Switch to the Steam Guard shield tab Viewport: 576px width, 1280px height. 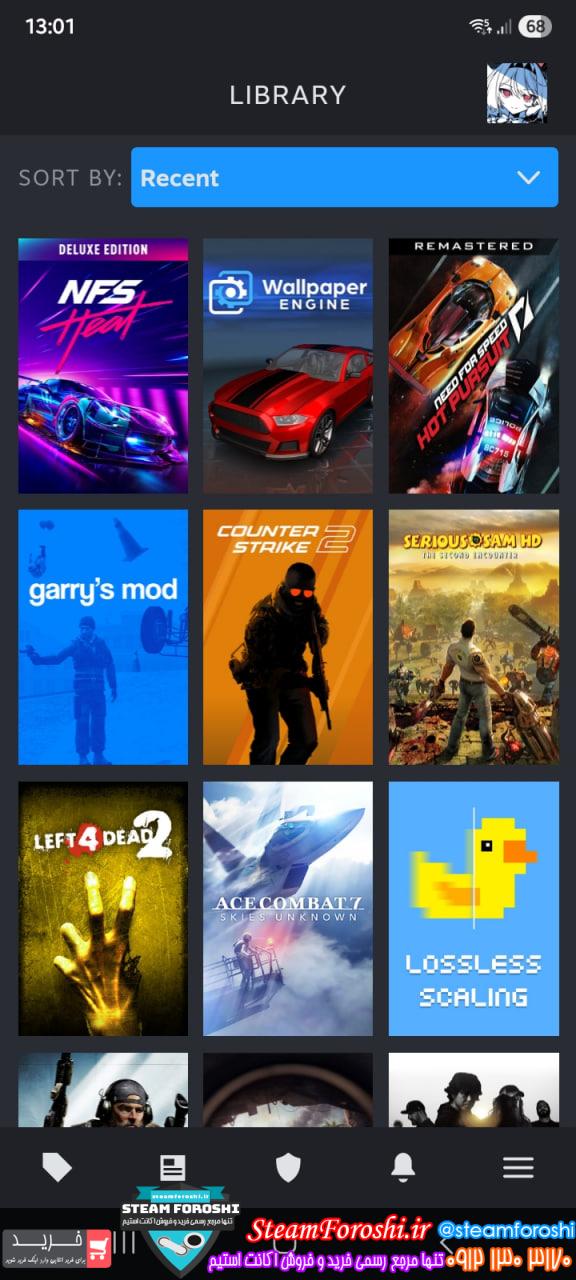click(288, 1167)
